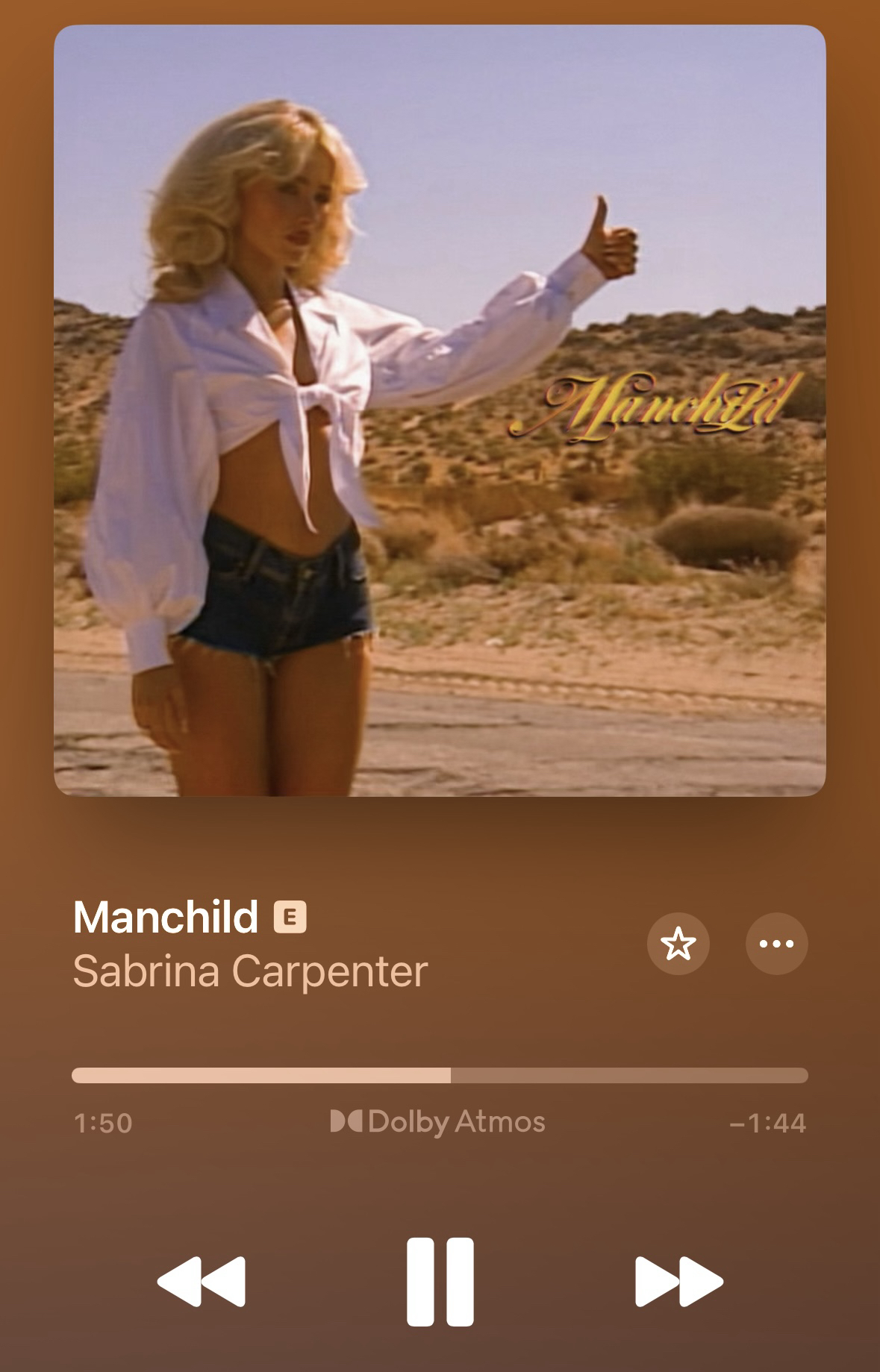Viewport: 880px width, 1372px height.
Task: Open the artist Sabrina Carpenter
Action: pos(250,971)
